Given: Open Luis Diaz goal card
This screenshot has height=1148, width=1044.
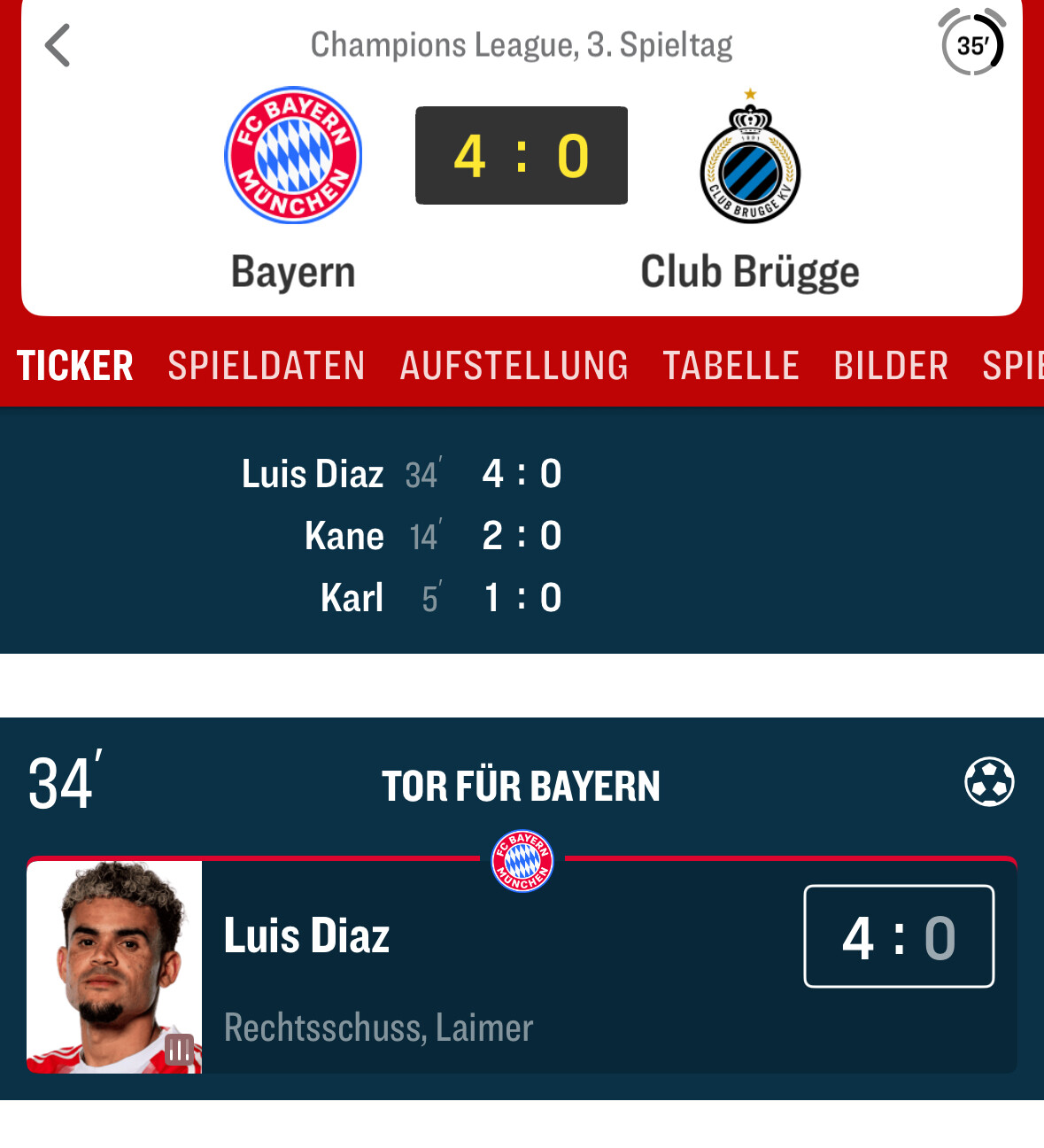Looking at the screenshot, I should (521, 966).
